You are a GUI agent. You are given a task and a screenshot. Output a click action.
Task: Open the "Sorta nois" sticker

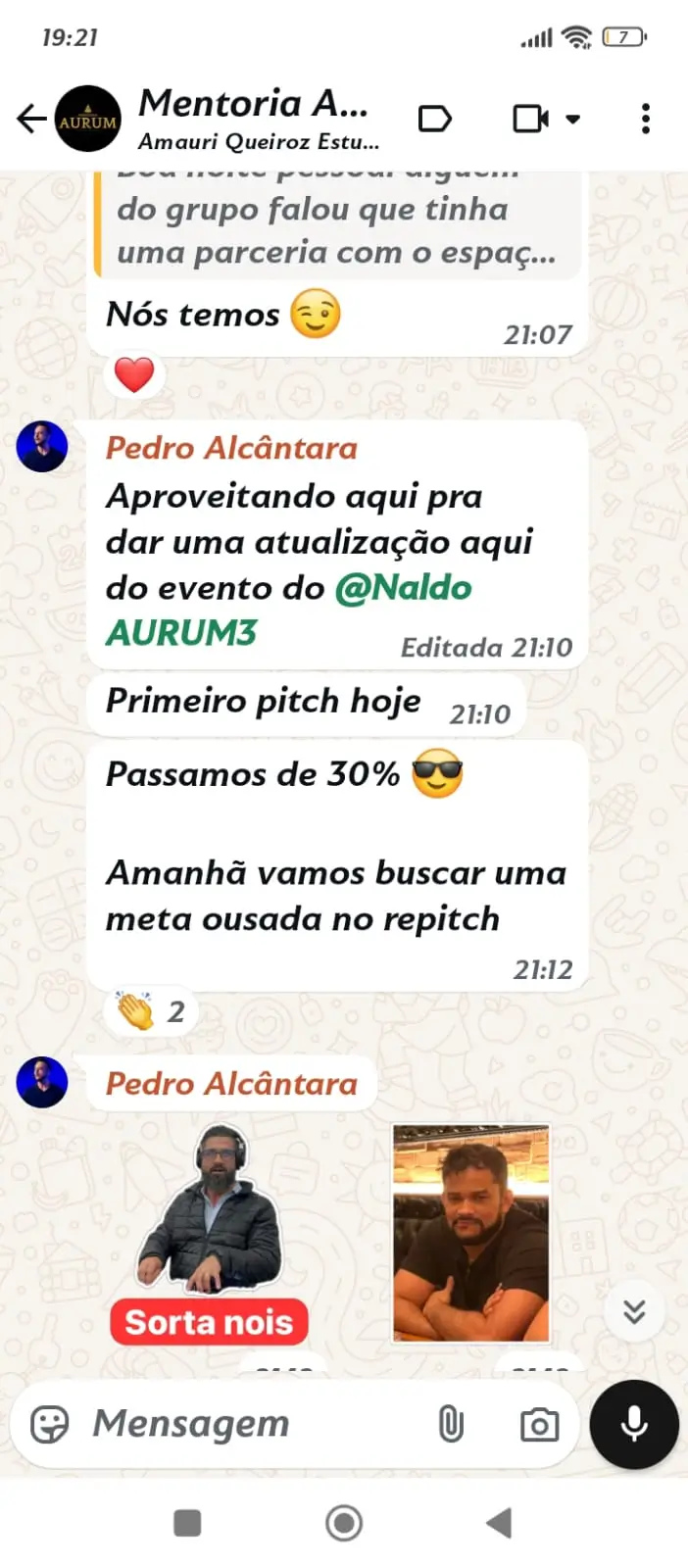coord(210,1235)
